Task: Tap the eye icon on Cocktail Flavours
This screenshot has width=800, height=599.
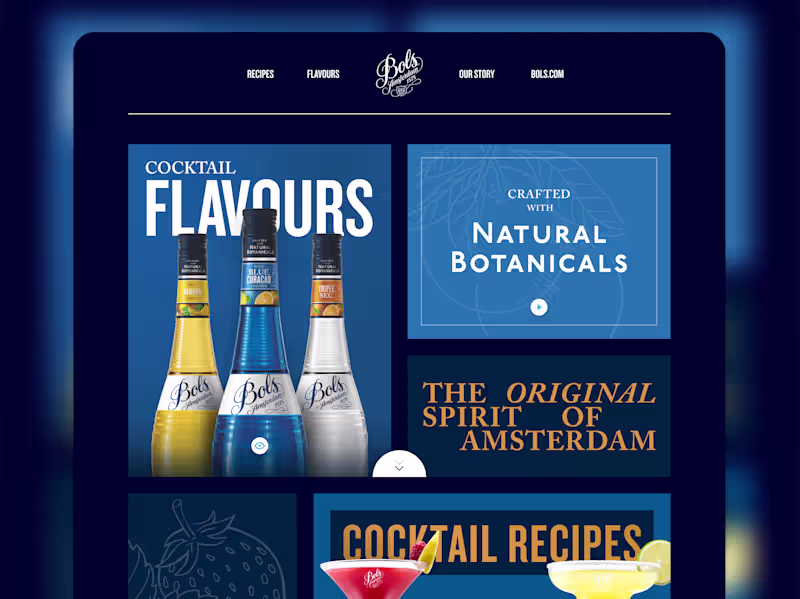Action: tap(259, 445)
